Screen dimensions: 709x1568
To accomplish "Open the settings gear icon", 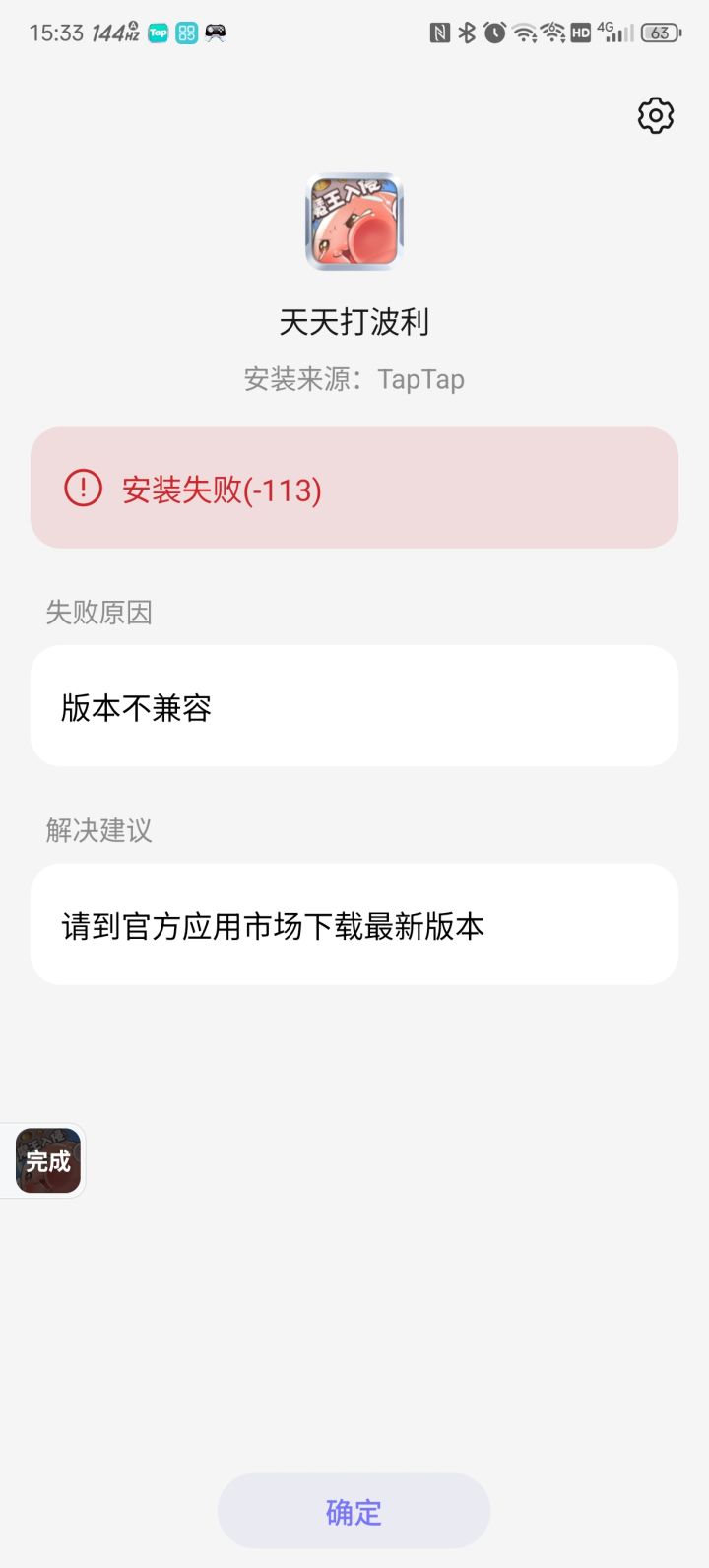I will [656, 116].
